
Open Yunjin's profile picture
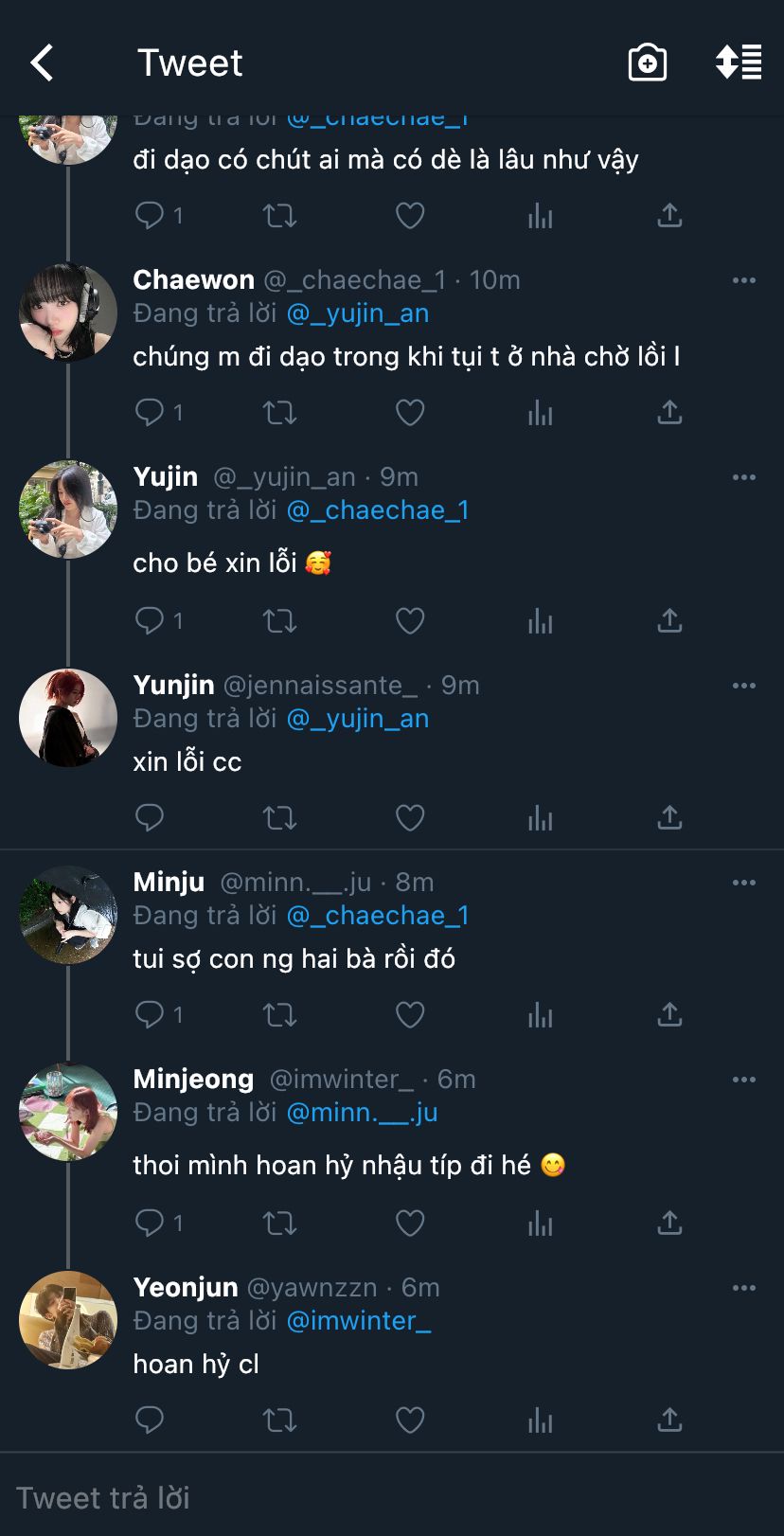pyautogui.click(x=68, y=718)
